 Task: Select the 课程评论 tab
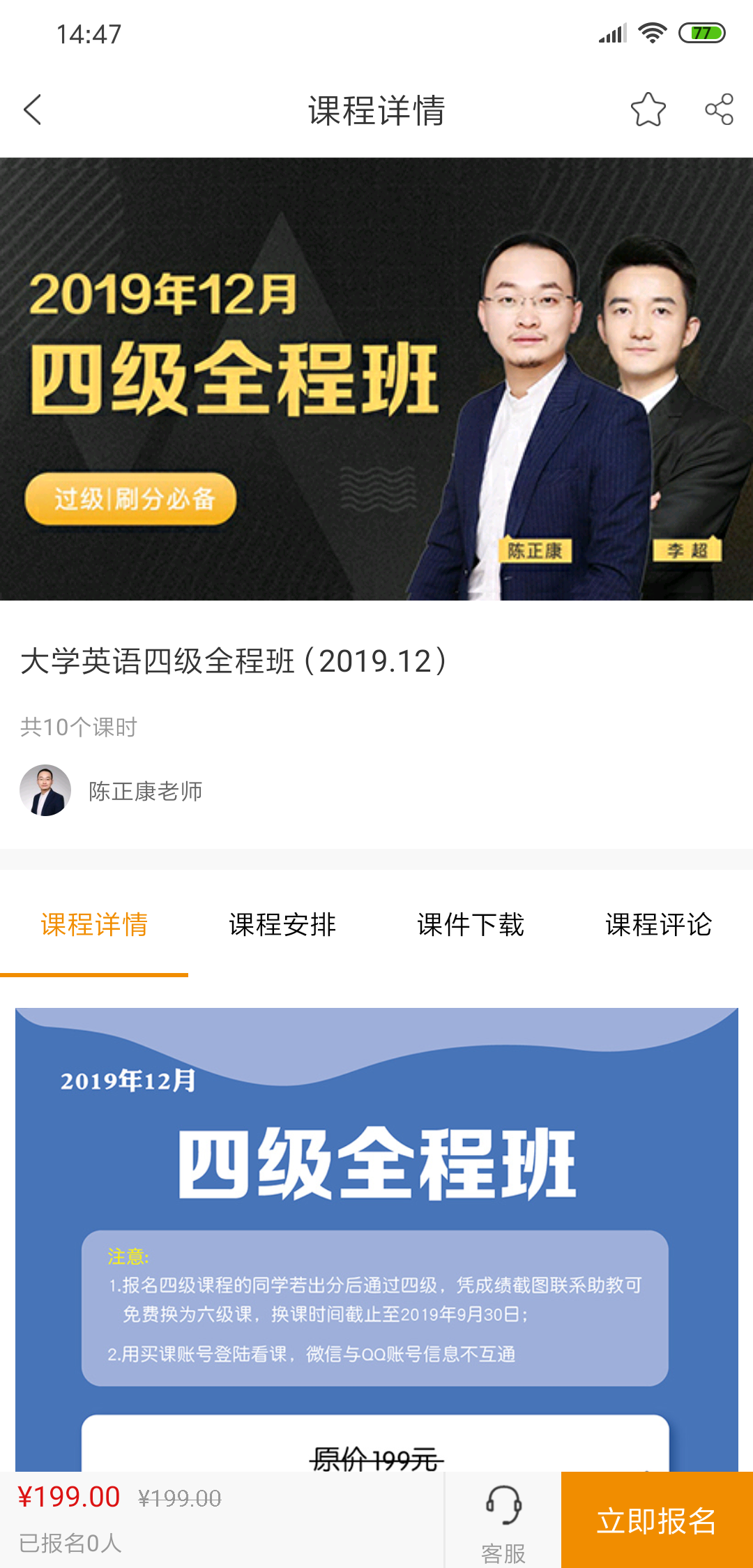click(x=659, y=924)
